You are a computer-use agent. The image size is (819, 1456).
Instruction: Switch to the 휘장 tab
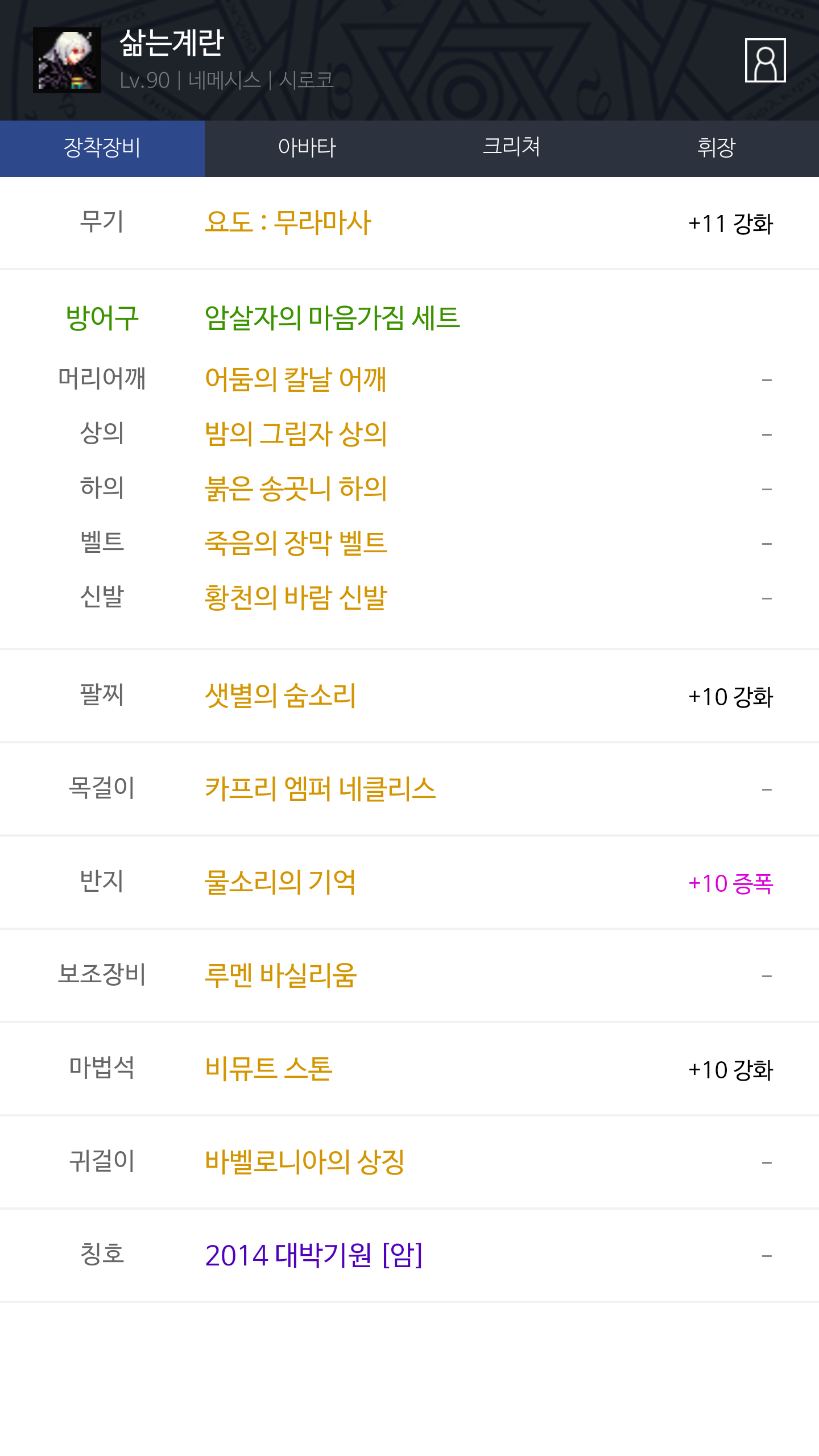point(717,148)
